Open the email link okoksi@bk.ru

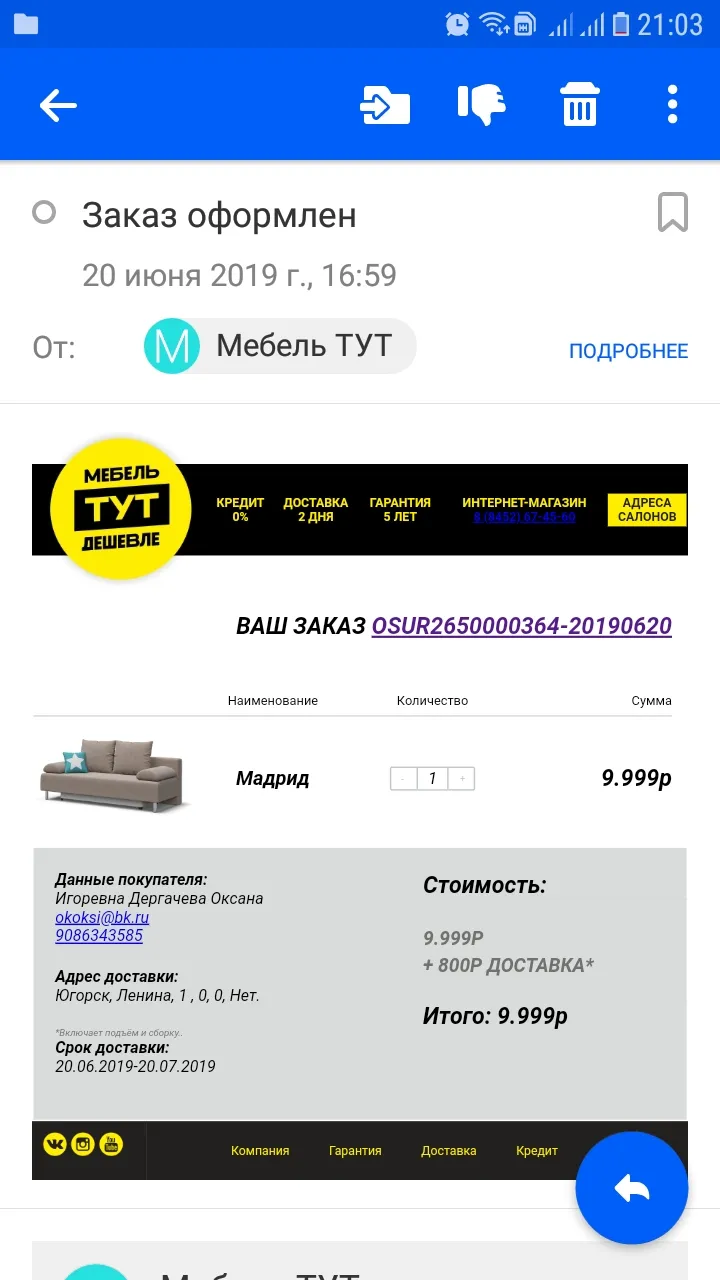click(102, 917)
